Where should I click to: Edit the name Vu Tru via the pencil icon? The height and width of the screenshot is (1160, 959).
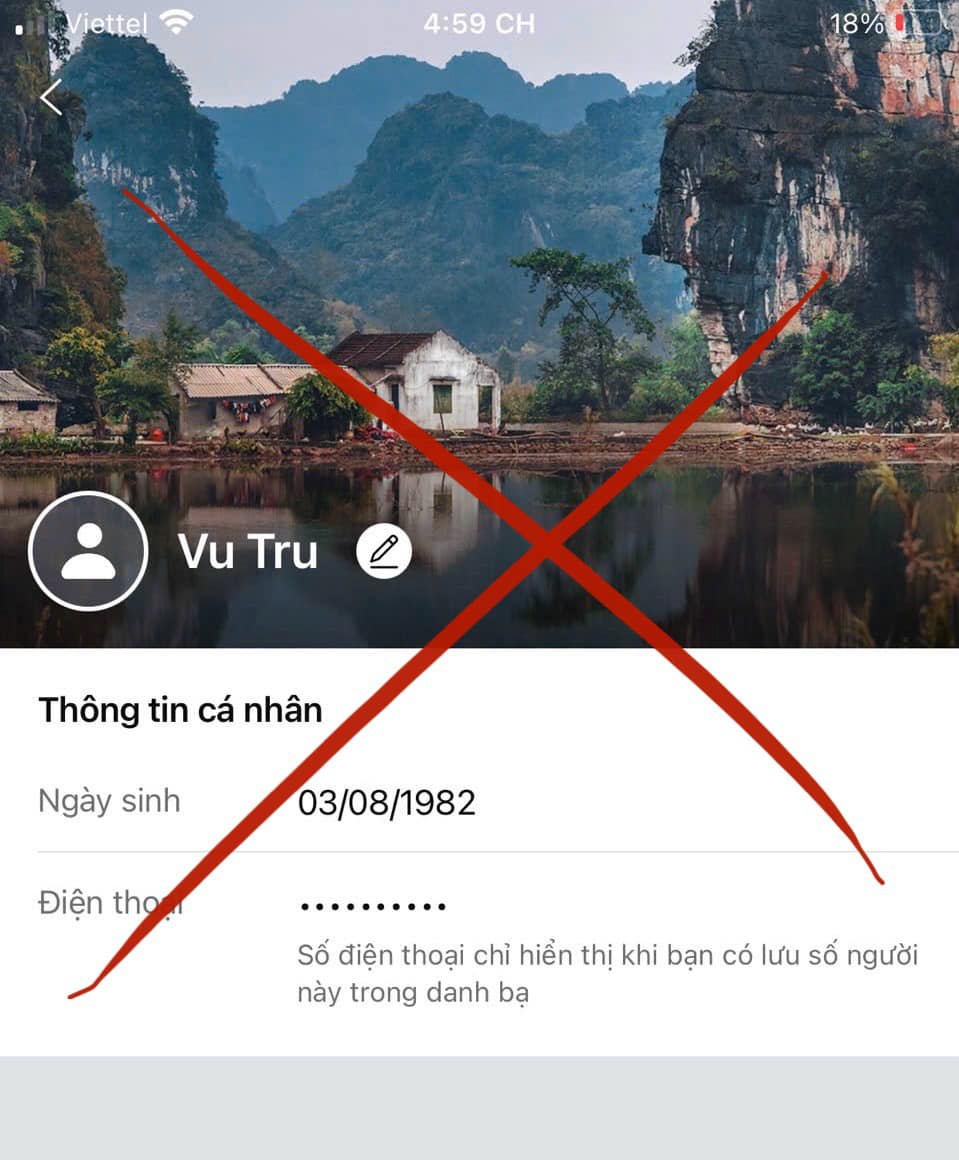384,551
